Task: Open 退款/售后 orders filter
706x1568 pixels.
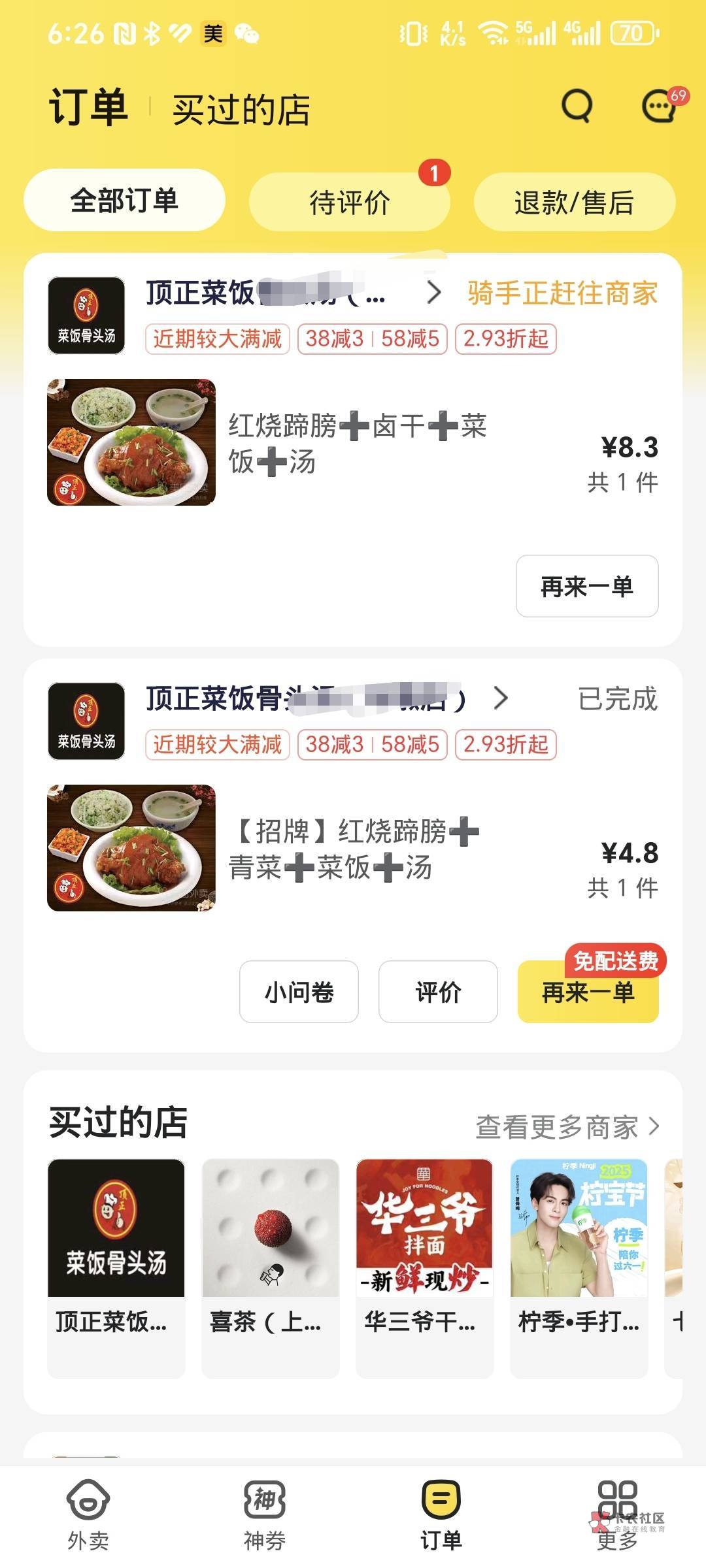Action: [574, 203]
